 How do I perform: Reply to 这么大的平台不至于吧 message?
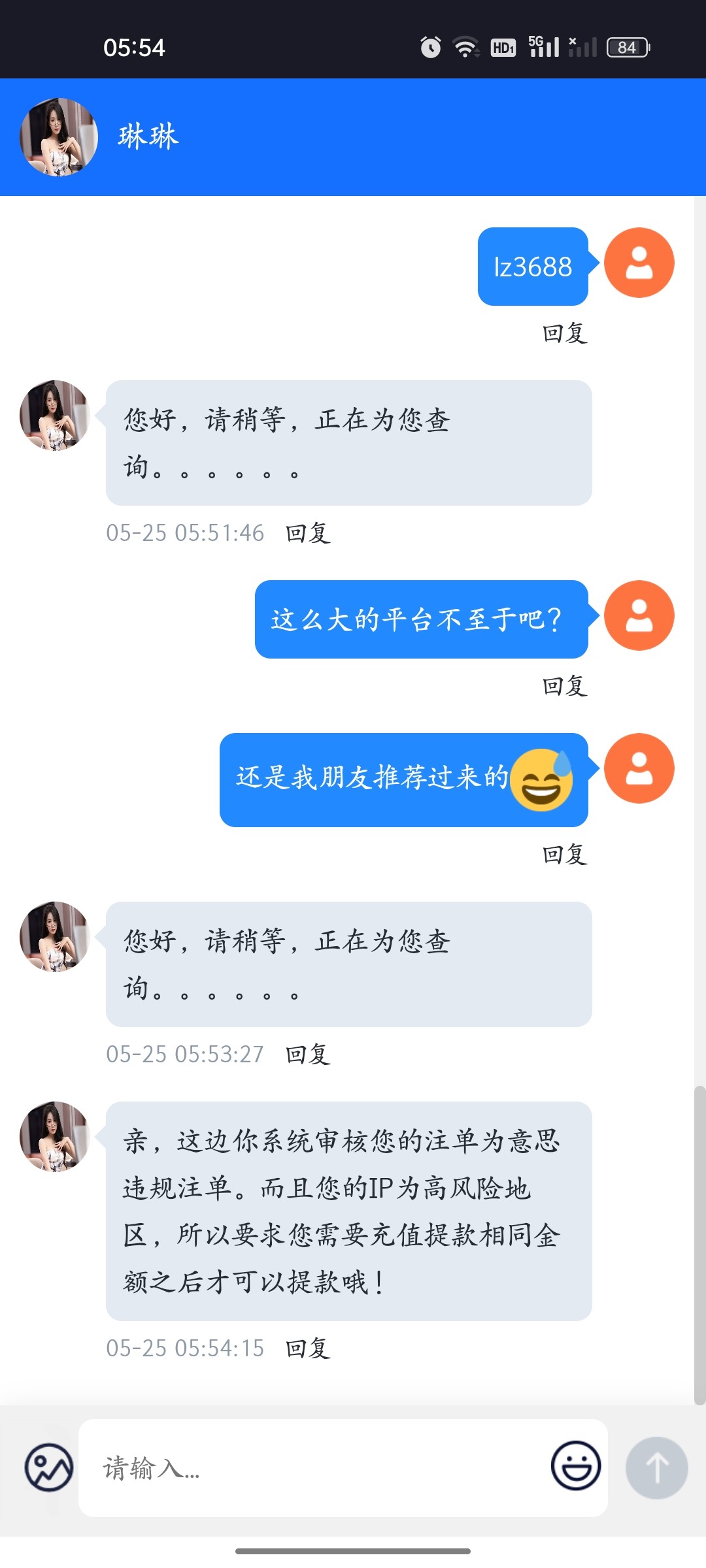(565, 686)
